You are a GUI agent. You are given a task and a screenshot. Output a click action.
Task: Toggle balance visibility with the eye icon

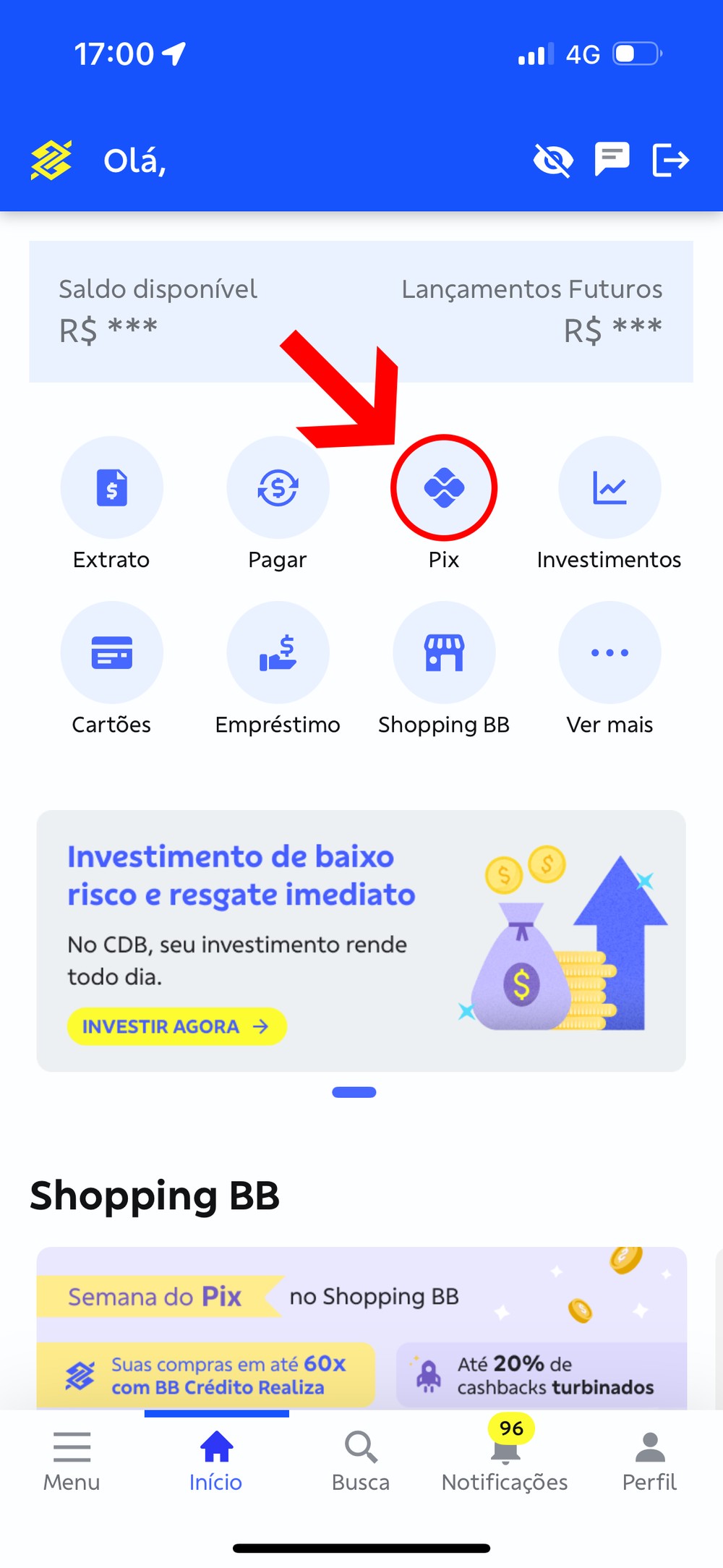coord(553,160)
